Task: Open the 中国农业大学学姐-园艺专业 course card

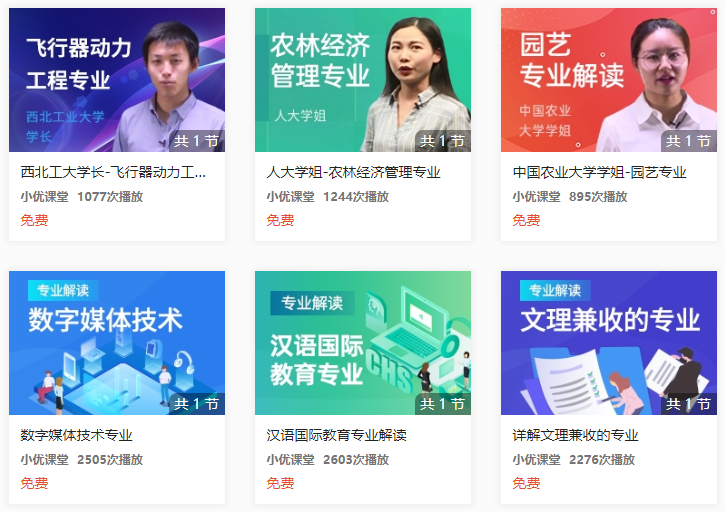Action: (609, 81)
